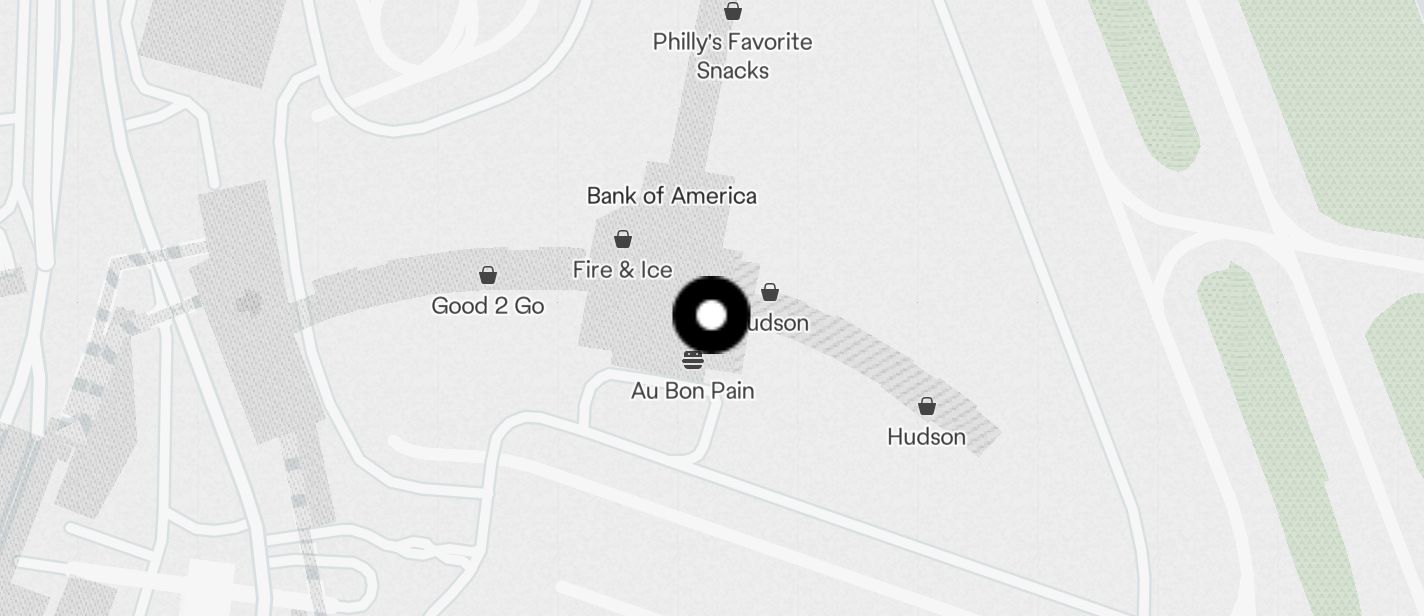
Task: Select the Philly's Favorite Snacks shop marker
Action: pos(733,11)
